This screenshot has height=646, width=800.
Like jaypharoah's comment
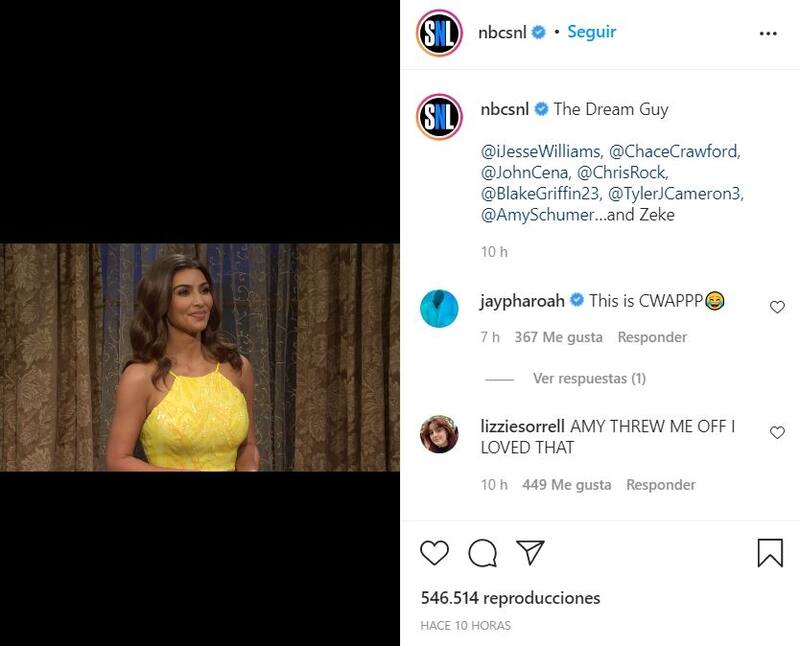[x=777, y=307]
